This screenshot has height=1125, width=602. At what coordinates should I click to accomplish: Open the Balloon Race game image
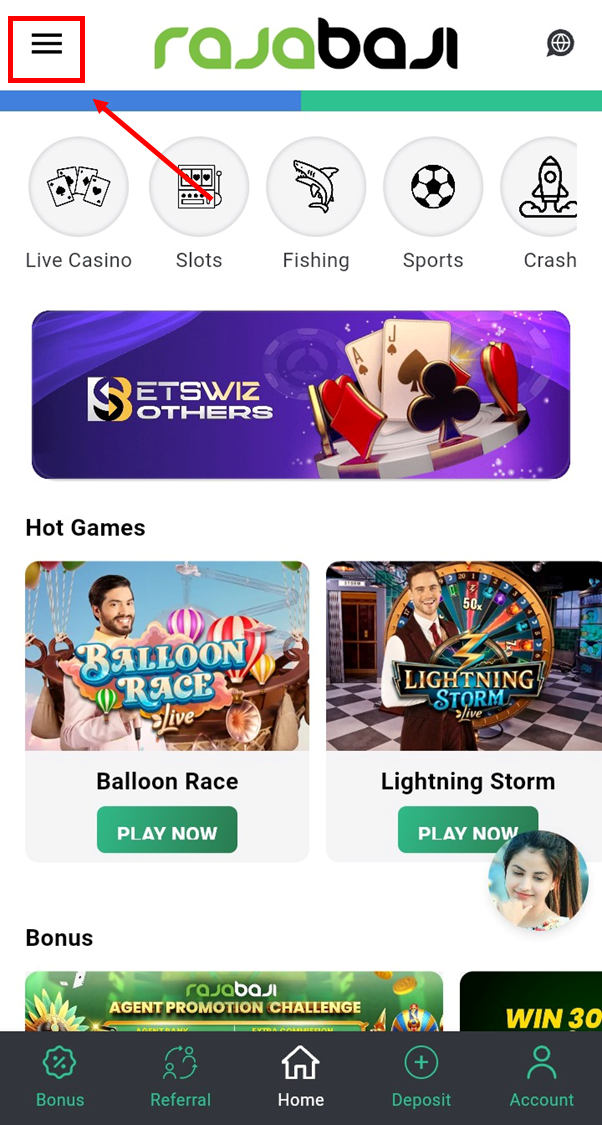coord(167,655)
